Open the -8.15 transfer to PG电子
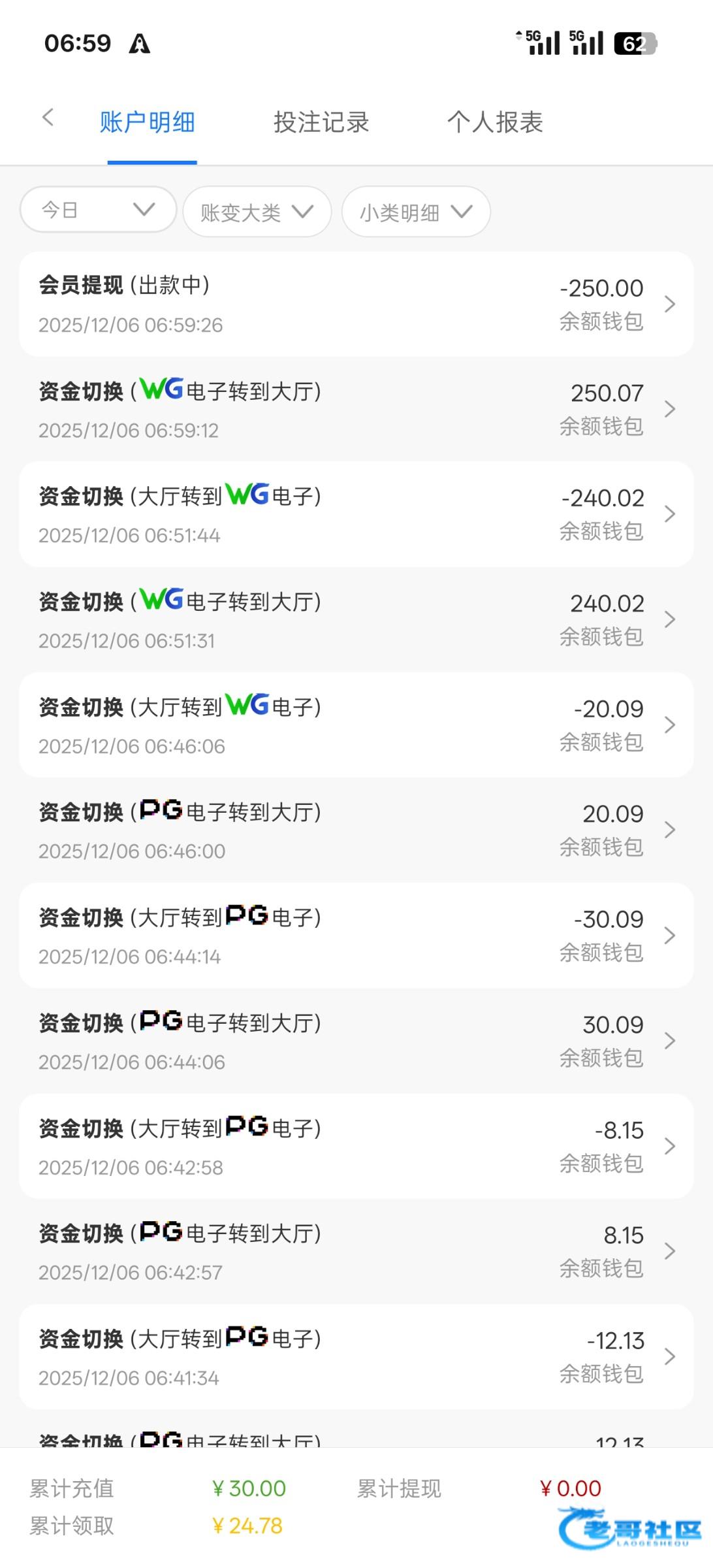The image size is (713, 1568). tap(356, 1146)
